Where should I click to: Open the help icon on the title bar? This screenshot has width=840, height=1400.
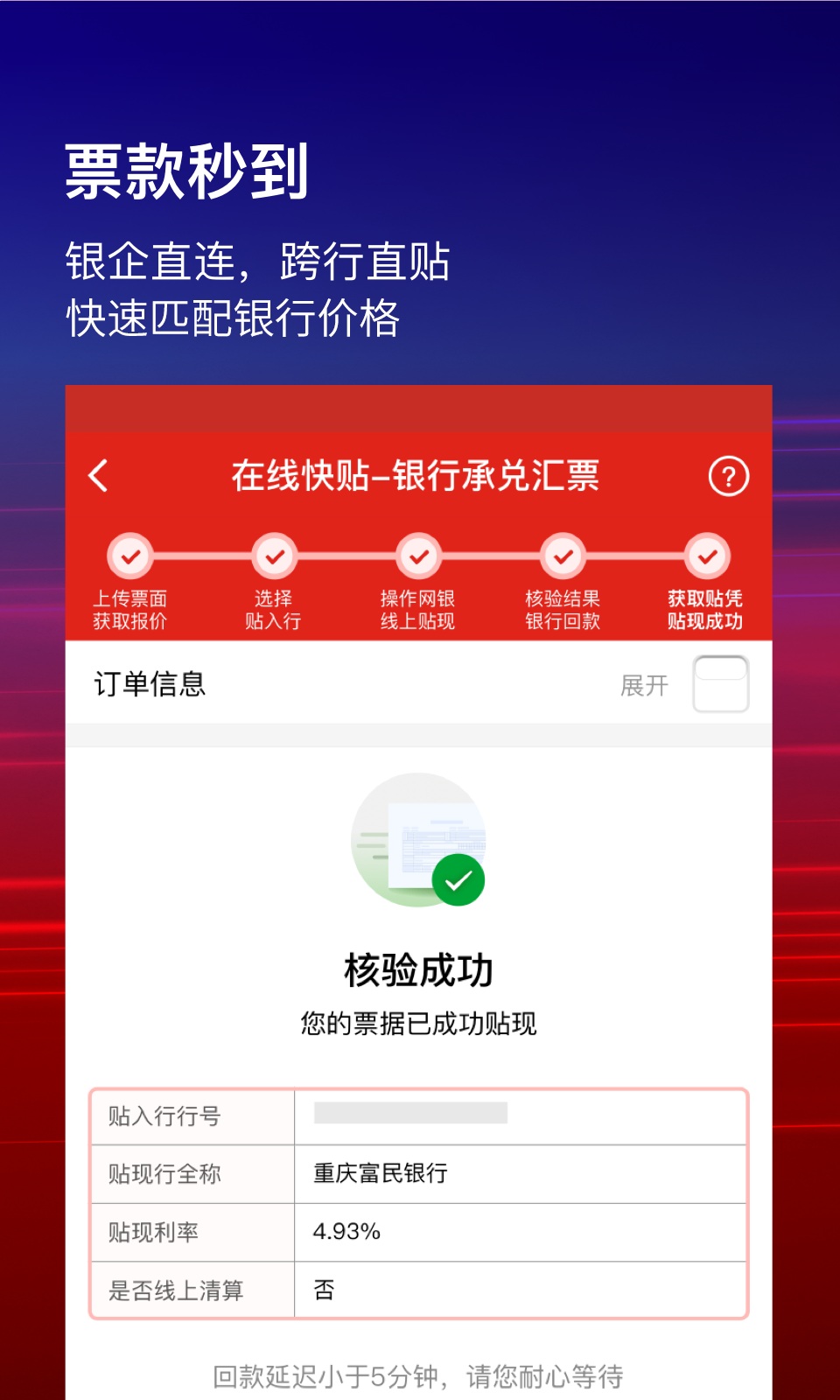[x=729, y=475]
